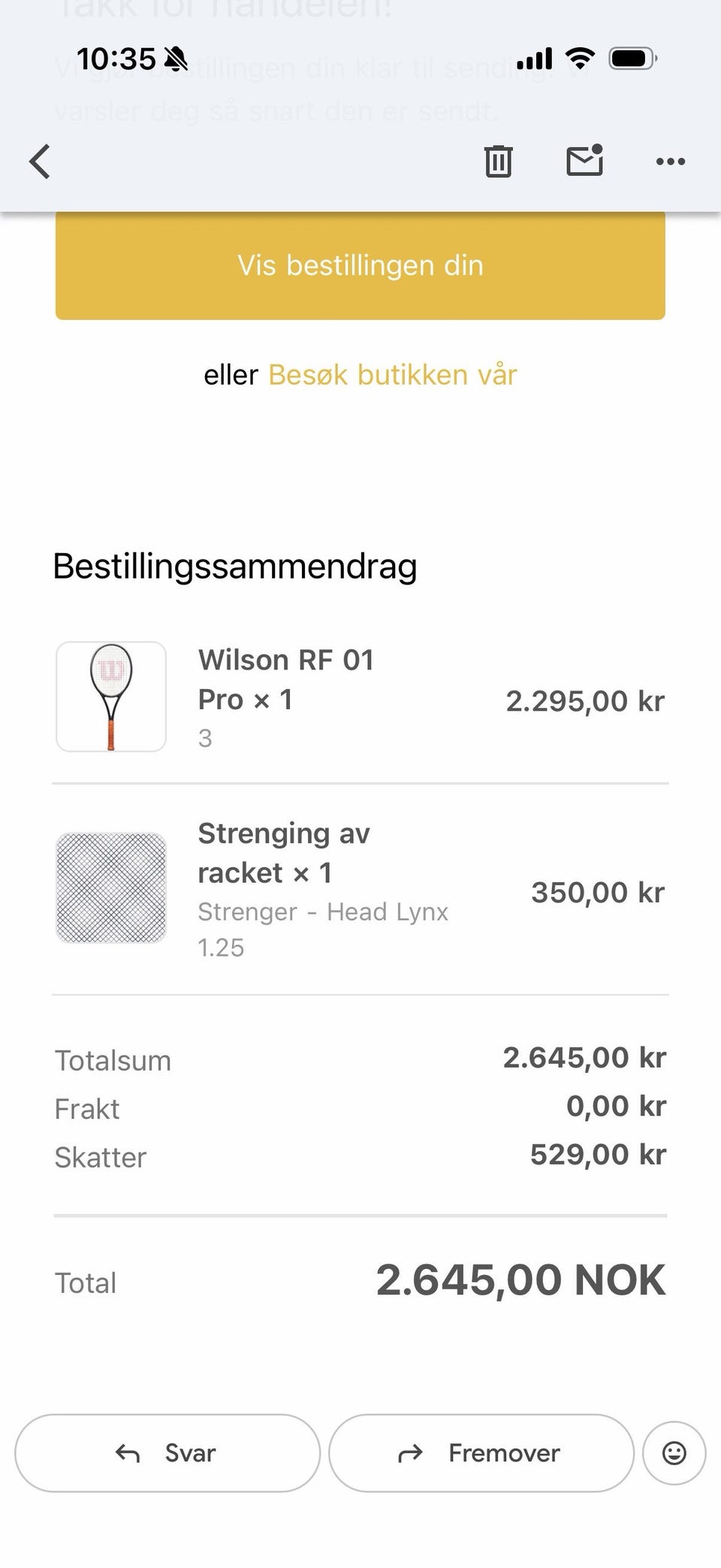
Task: Reply using the Svar button
Action: pyautogui.click(x=167, y=1452)
